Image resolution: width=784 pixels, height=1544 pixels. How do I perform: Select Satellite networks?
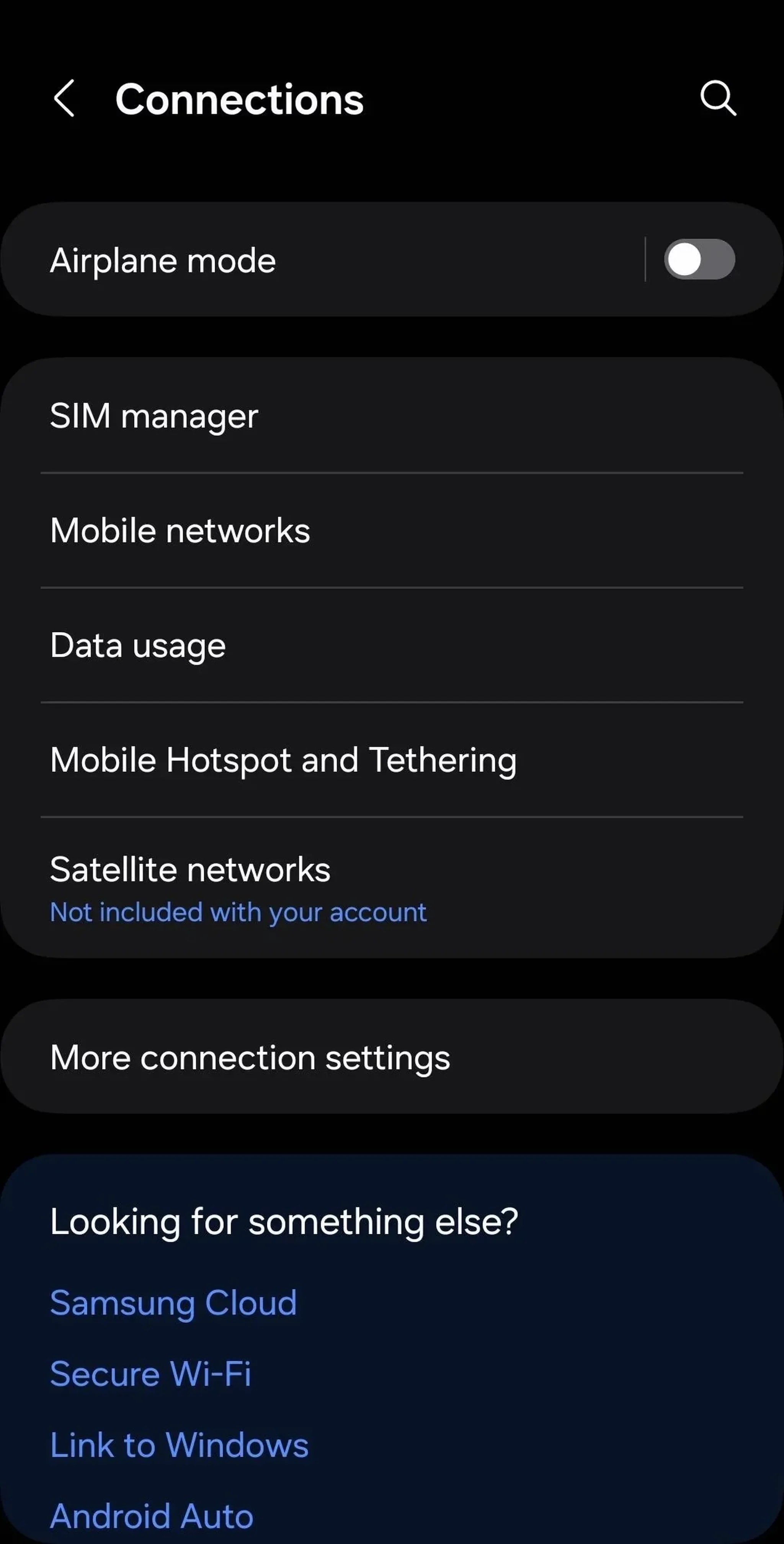(x=190, y=869)
